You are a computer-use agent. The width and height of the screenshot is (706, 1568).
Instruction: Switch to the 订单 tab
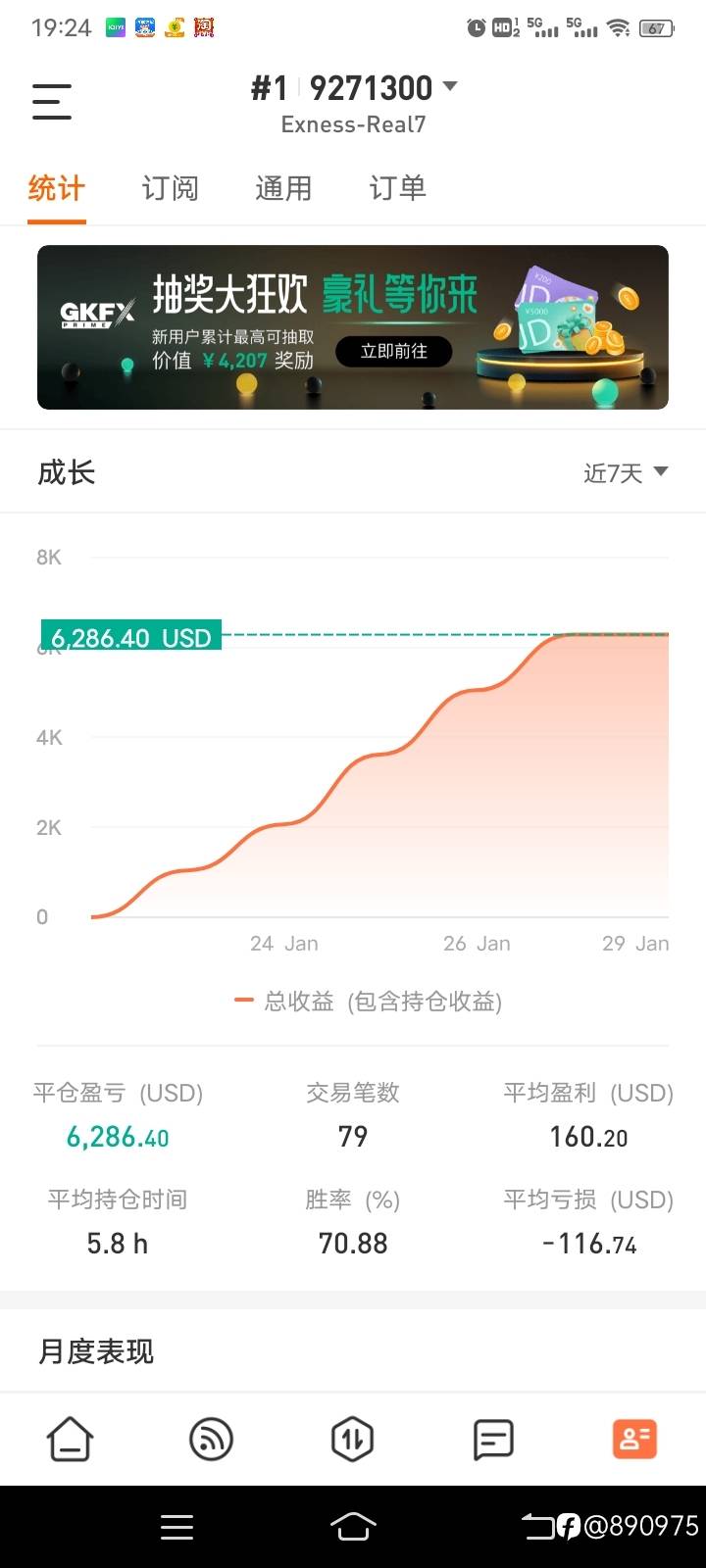[398, 187]
